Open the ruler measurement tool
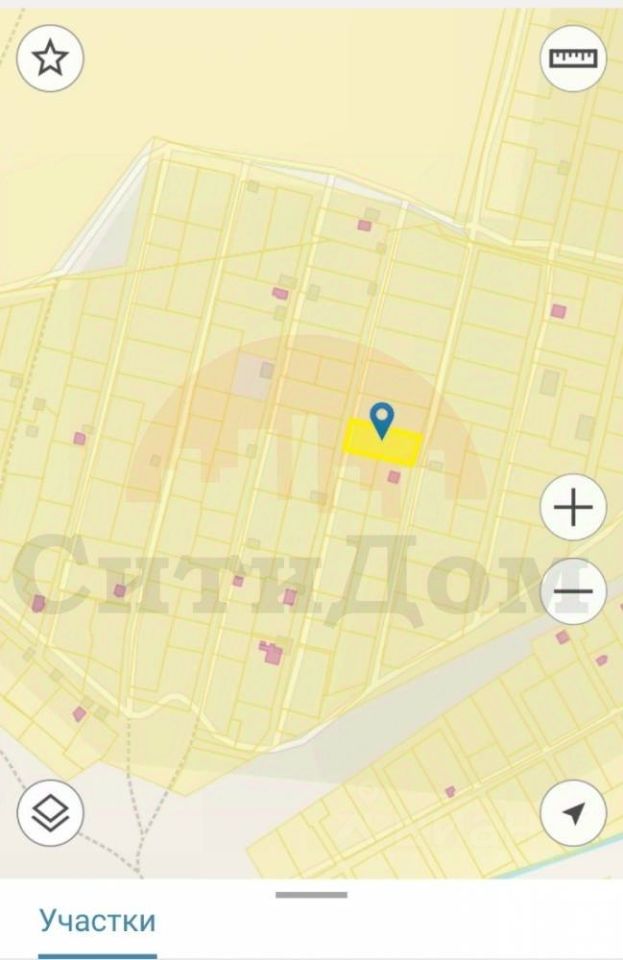Image resolution: width=623 pixels, height=960 pixels. [573, 58]
